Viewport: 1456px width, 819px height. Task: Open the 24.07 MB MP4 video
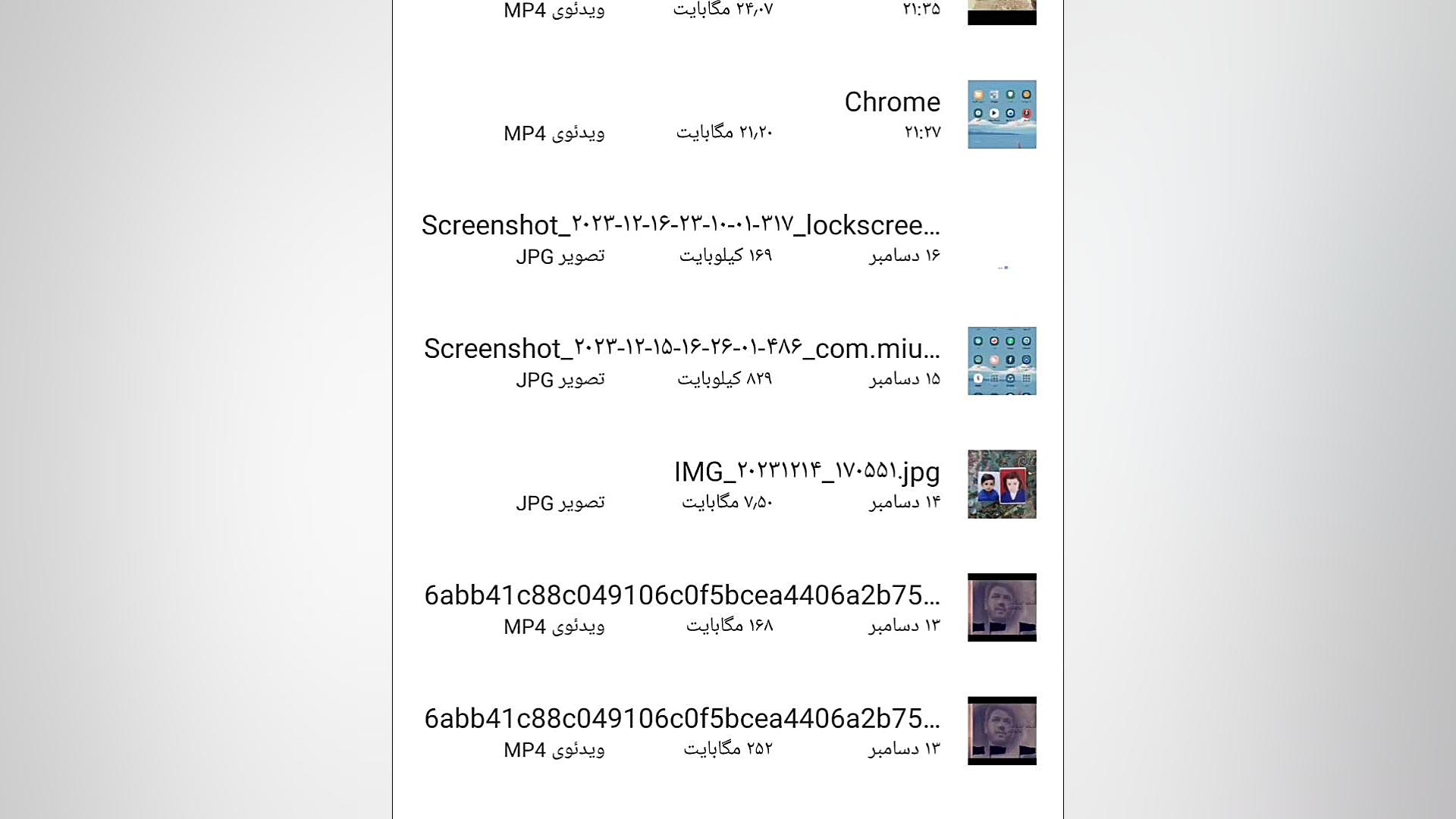720,11
